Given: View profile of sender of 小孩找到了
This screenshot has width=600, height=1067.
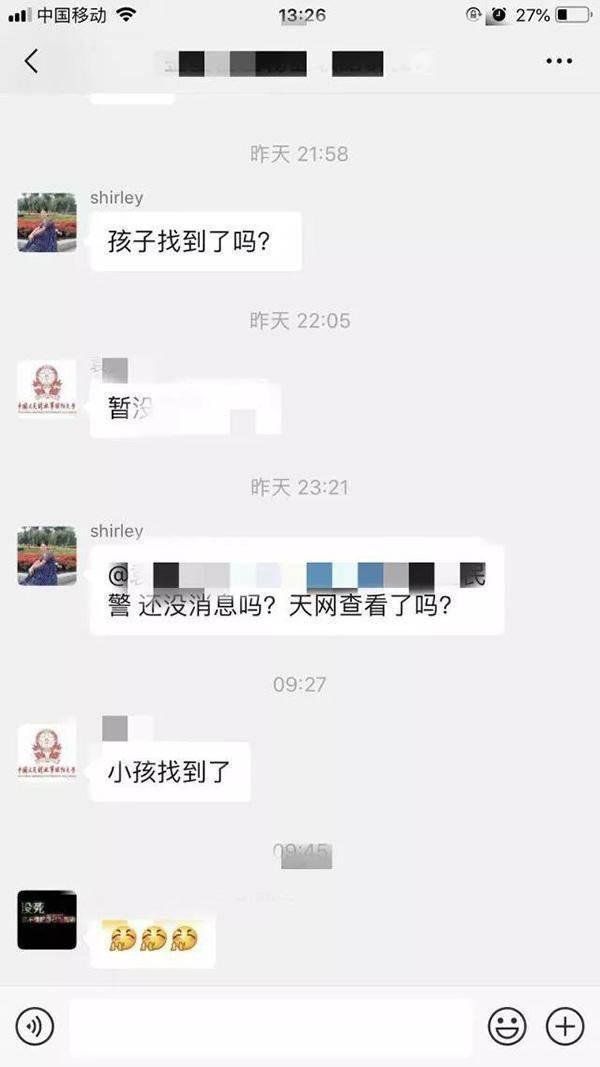Looking at the screenshot, I should [x=47, y=752].
